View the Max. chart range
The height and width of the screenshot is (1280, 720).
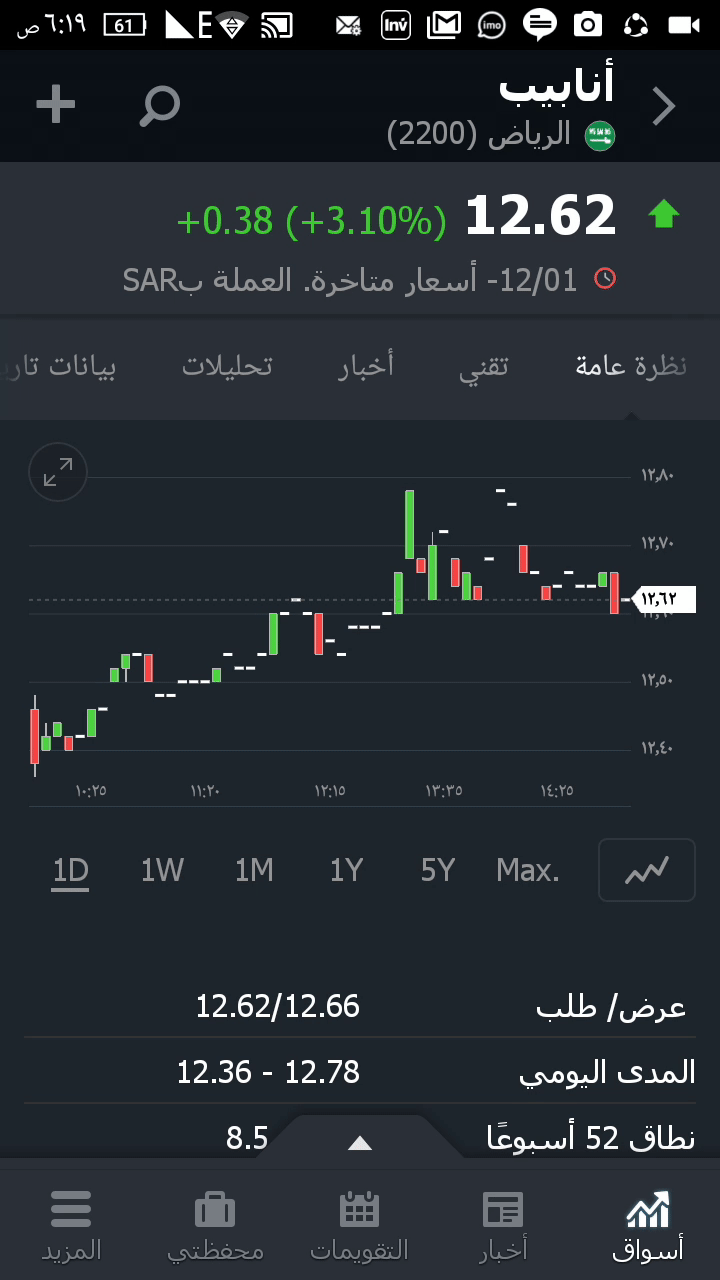(x=528, y=871)
